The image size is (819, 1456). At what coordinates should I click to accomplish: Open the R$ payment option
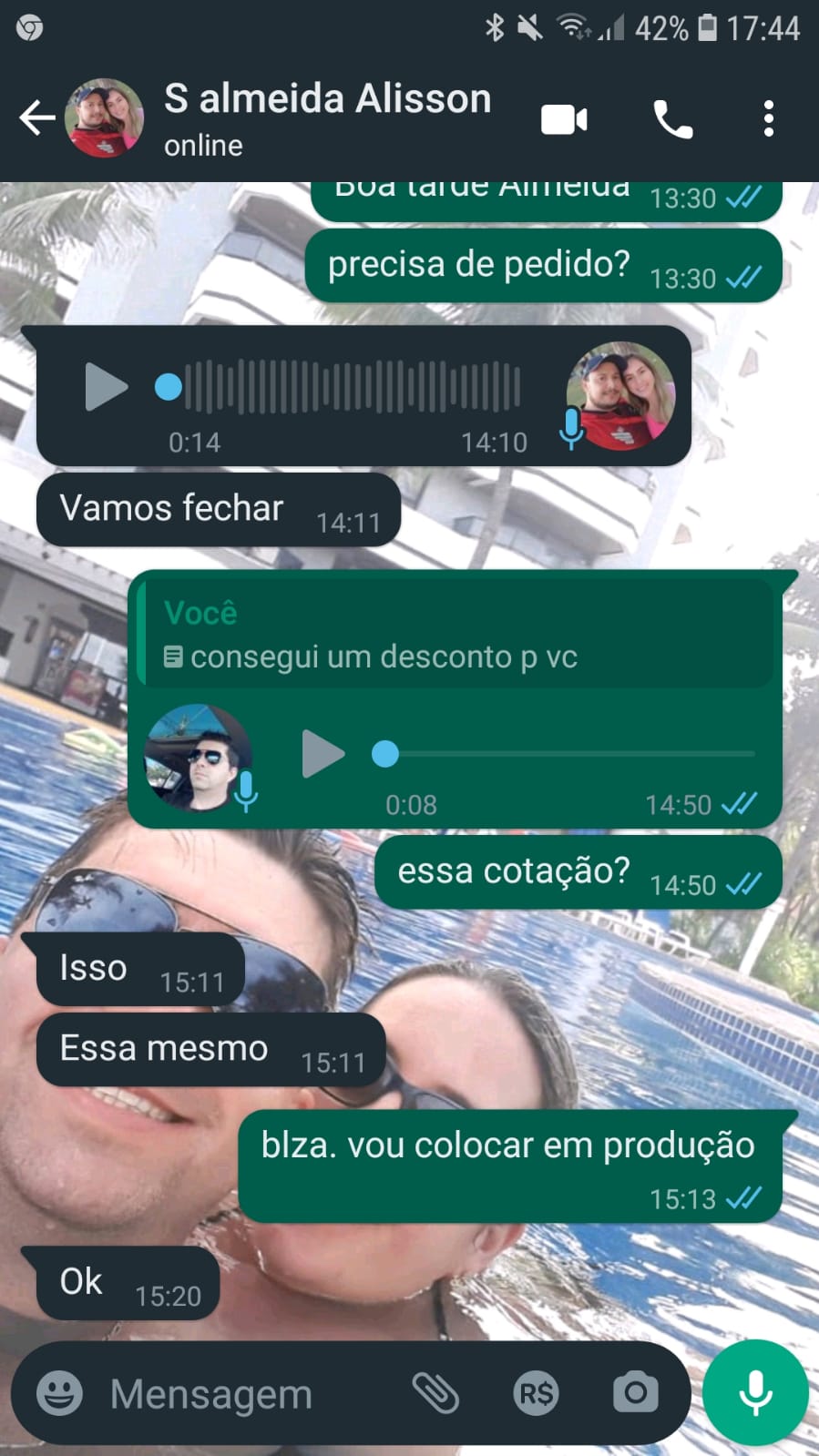click(536, 1393)
